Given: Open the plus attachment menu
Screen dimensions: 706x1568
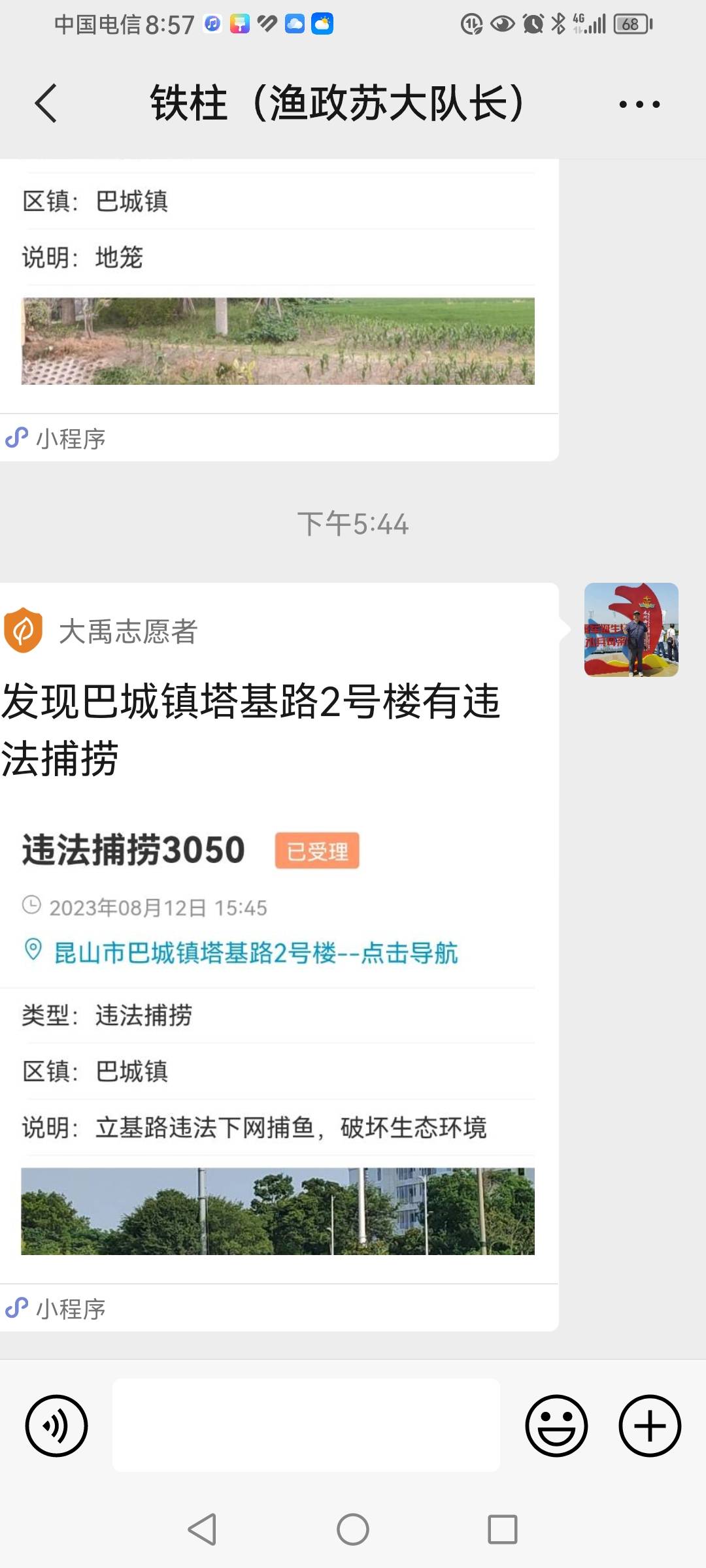Looking at the screenshot, I should click(x=650, y=1426).
